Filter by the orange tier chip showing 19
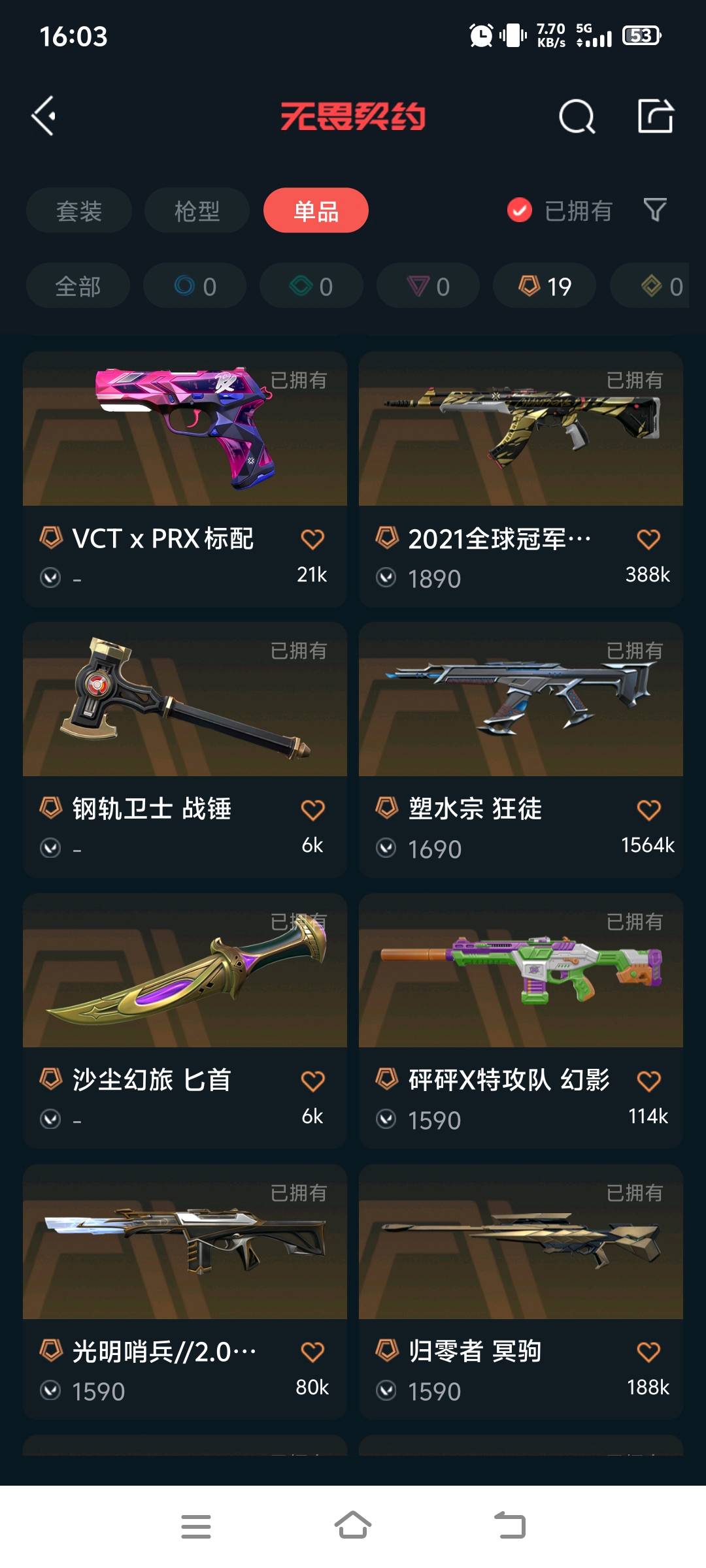This screenshot has width=706, height=1568. point(545,286)
